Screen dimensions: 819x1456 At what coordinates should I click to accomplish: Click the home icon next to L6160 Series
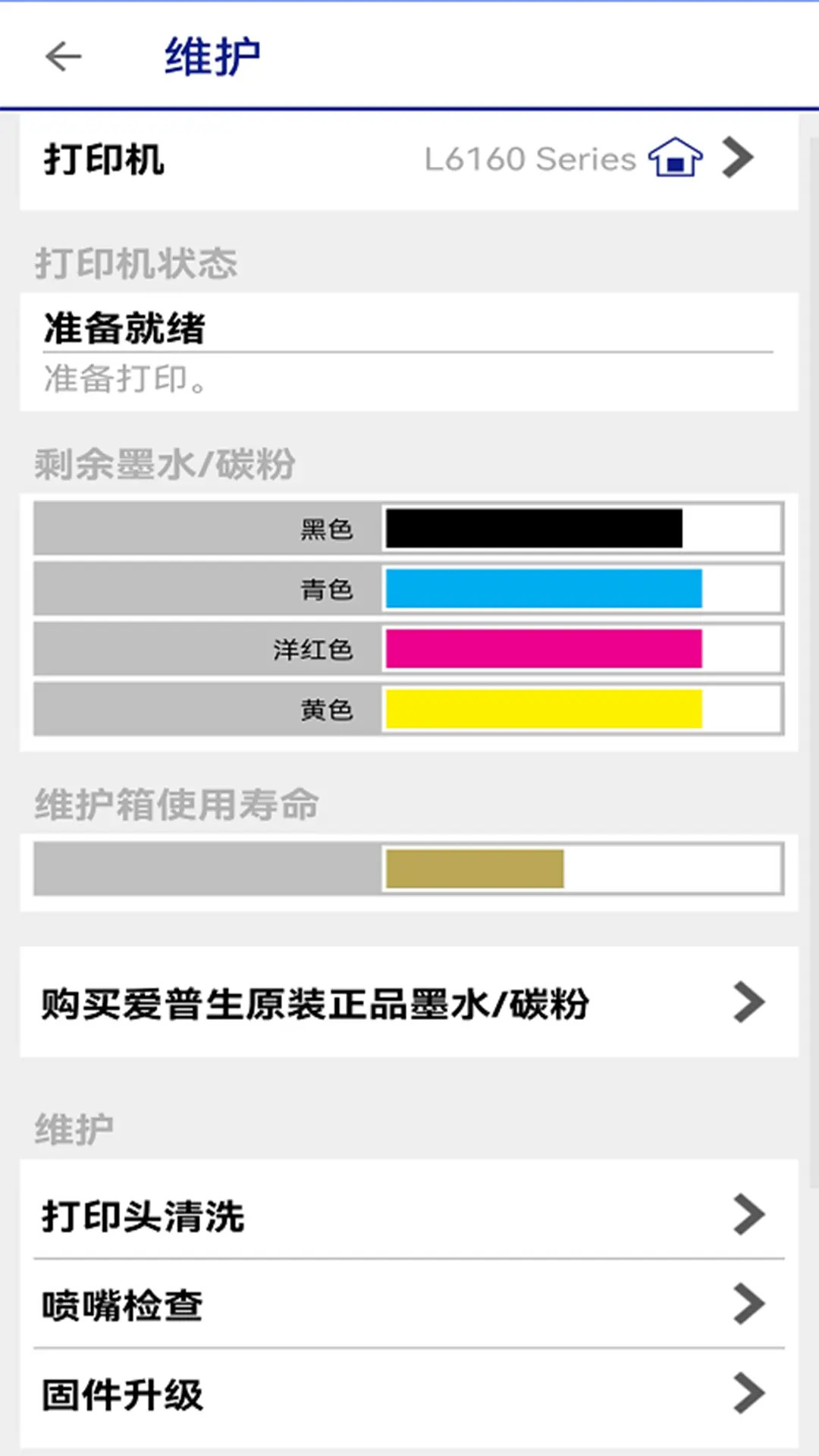pos(673,157)
